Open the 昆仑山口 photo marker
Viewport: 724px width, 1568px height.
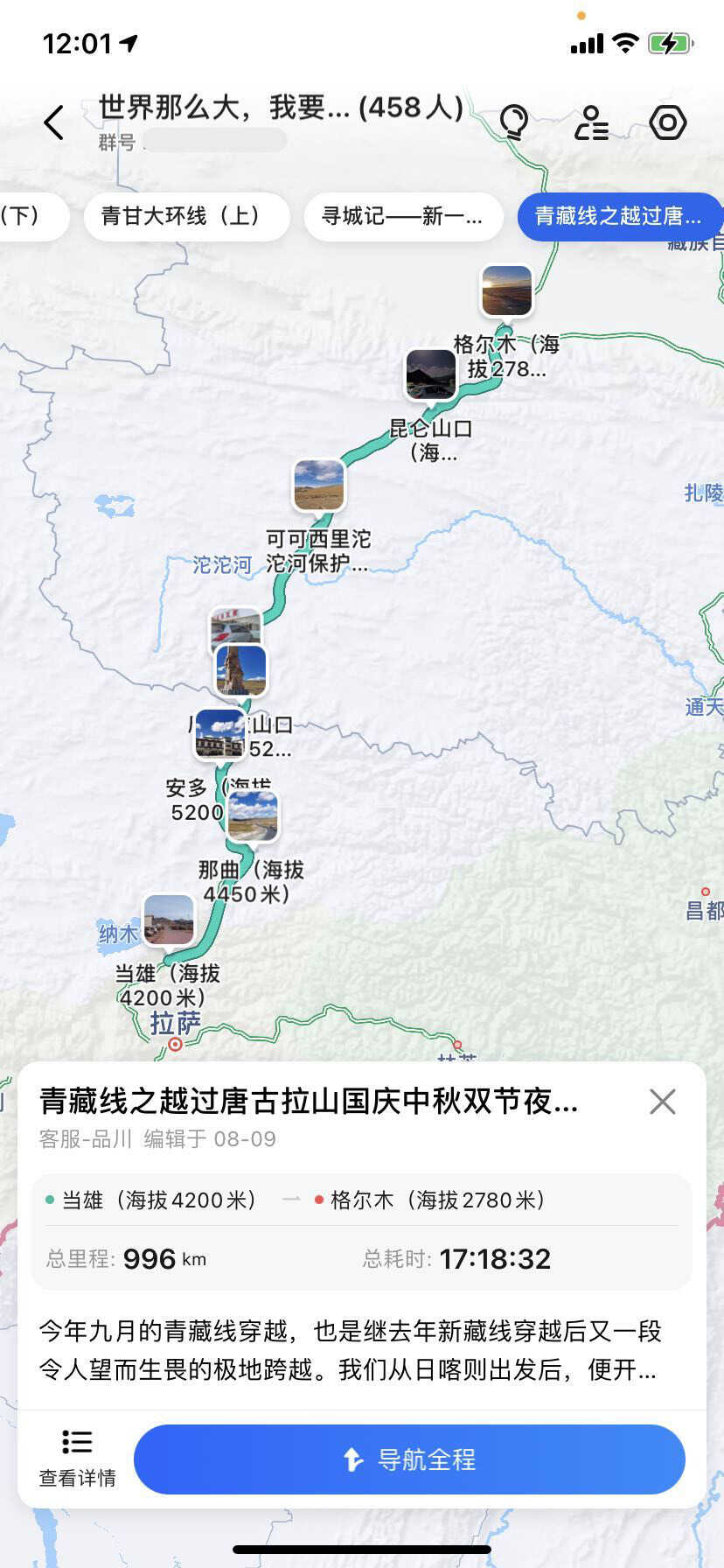point(430,374)
